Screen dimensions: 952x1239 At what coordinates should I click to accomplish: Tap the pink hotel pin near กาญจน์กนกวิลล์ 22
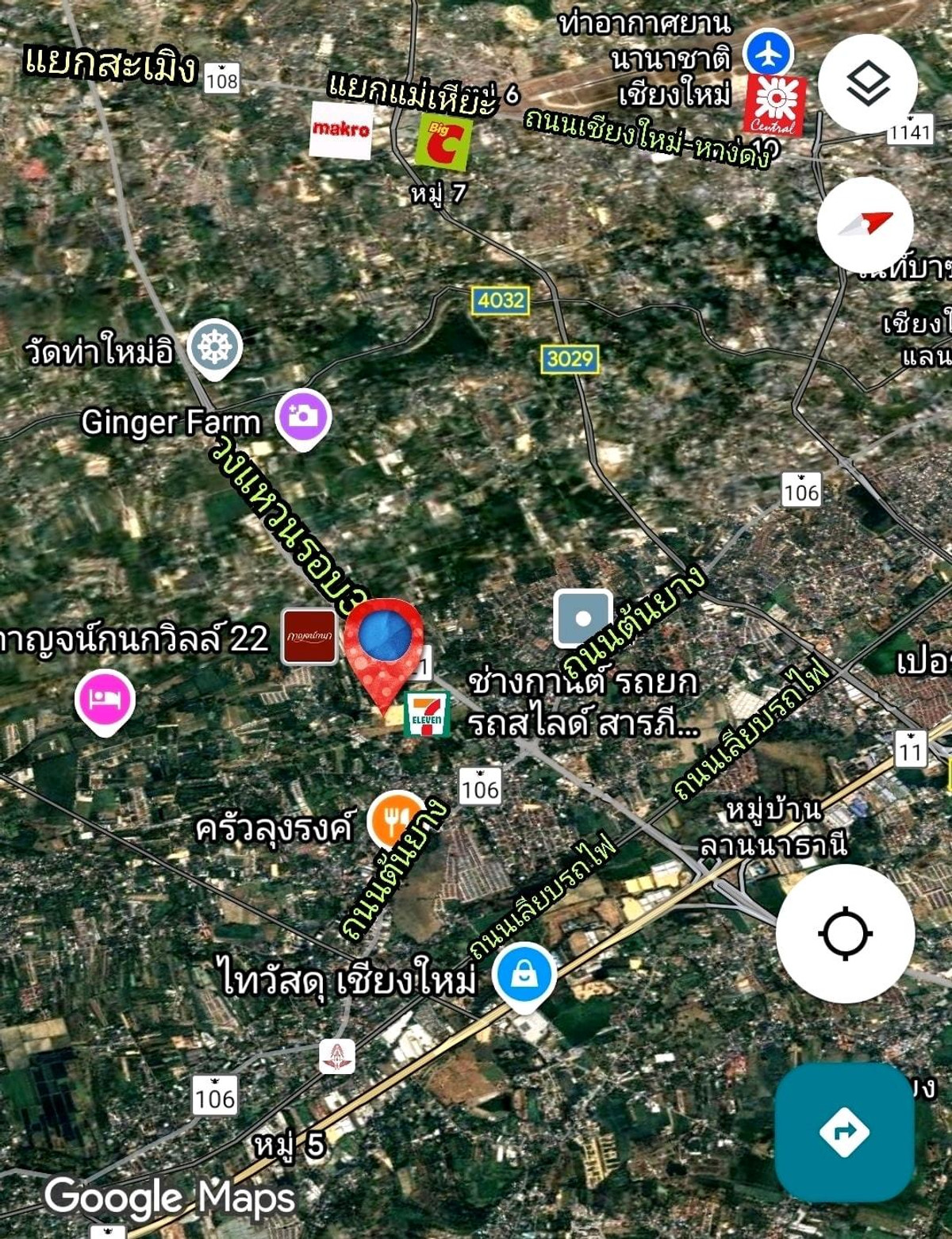point(105,700)
